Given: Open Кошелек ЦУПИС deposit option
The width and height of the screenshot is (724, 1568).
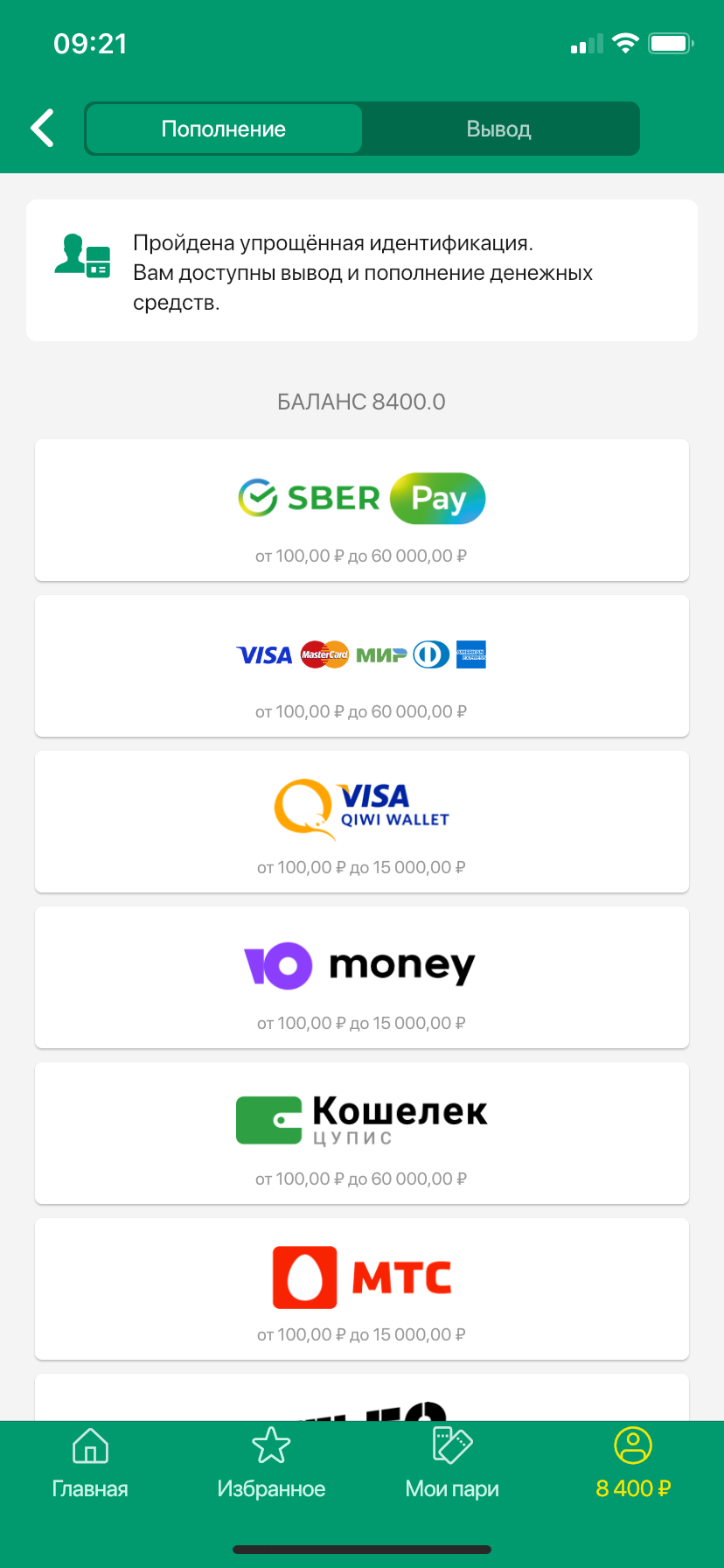Looking at the screenshot, I should pyautogui.click(x=361, y=1133).
